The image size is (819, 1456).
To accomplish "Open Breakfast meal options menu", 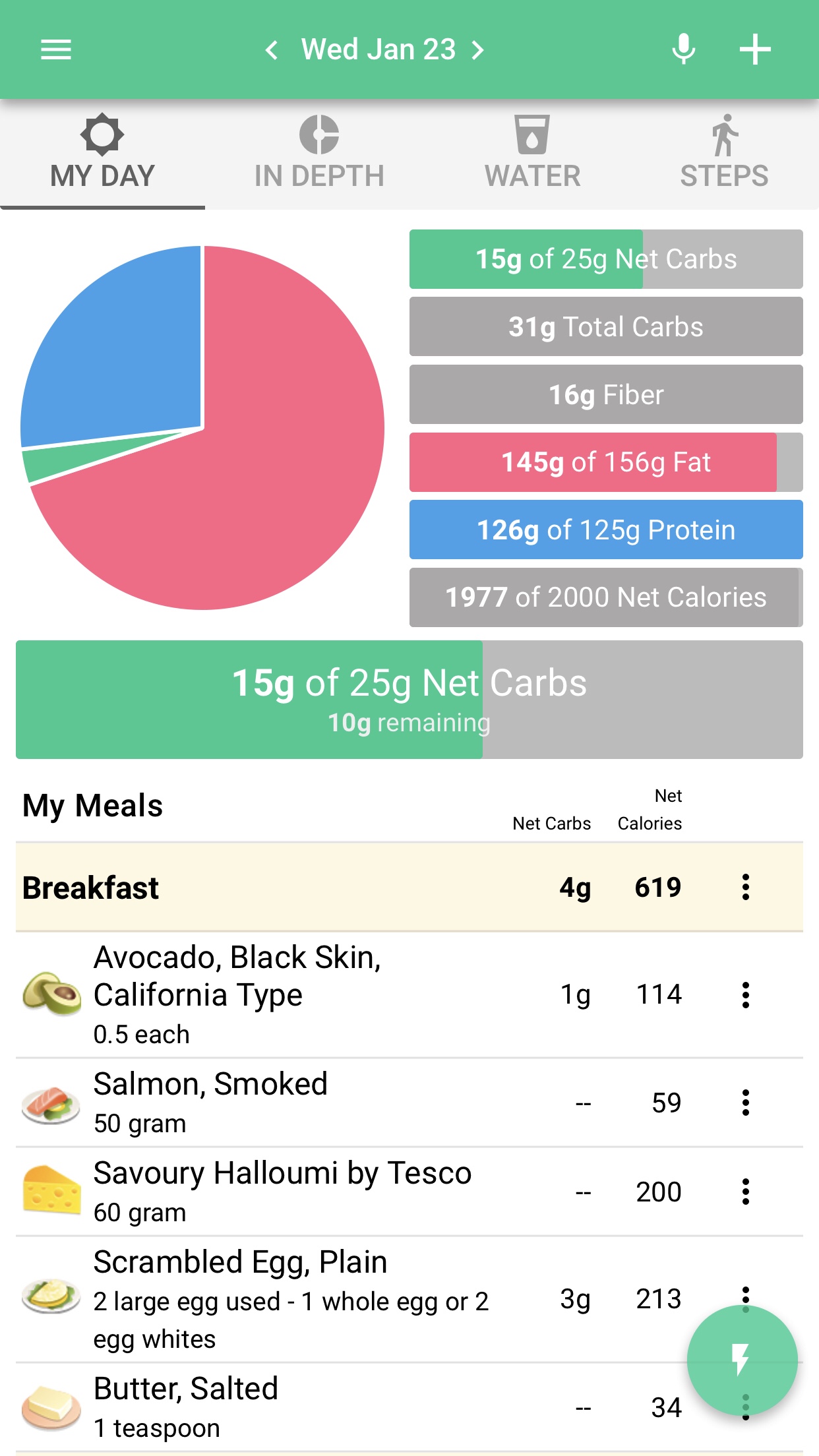I will pyautogui.click(x=746, y=888).
